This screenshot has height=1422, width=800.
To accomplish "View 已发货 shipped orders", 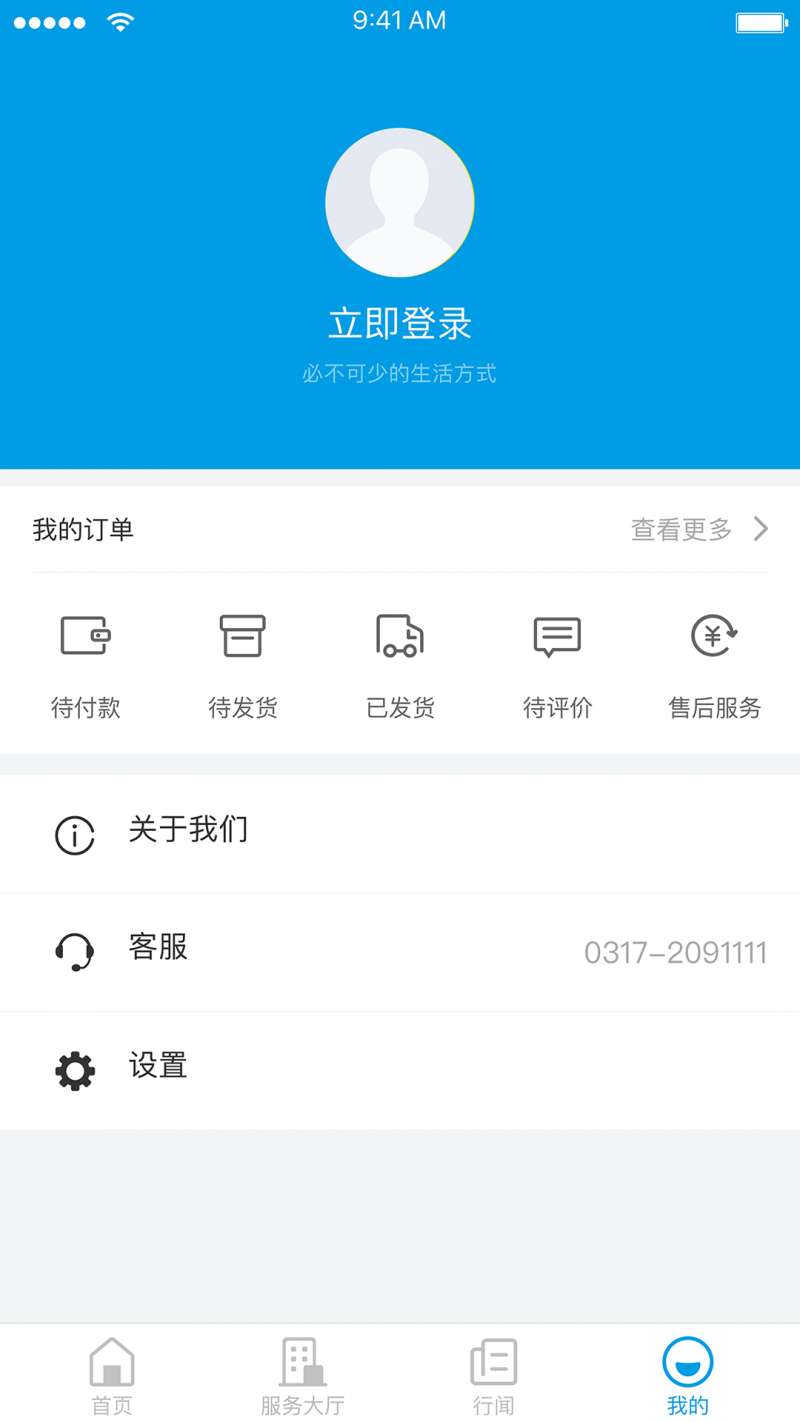I will [x=400, y=666].
